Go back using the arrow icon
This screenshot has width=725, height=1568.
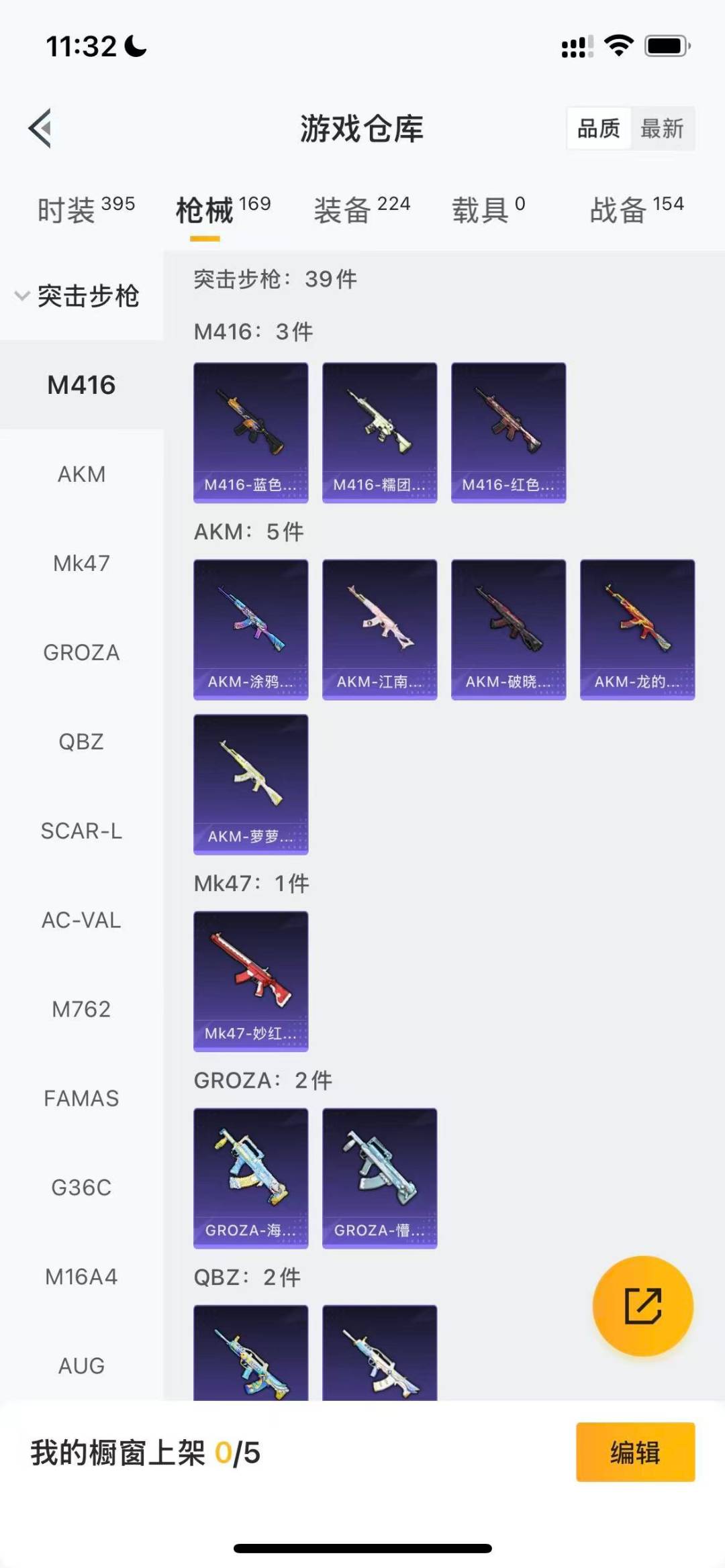(x=40, y=127)
